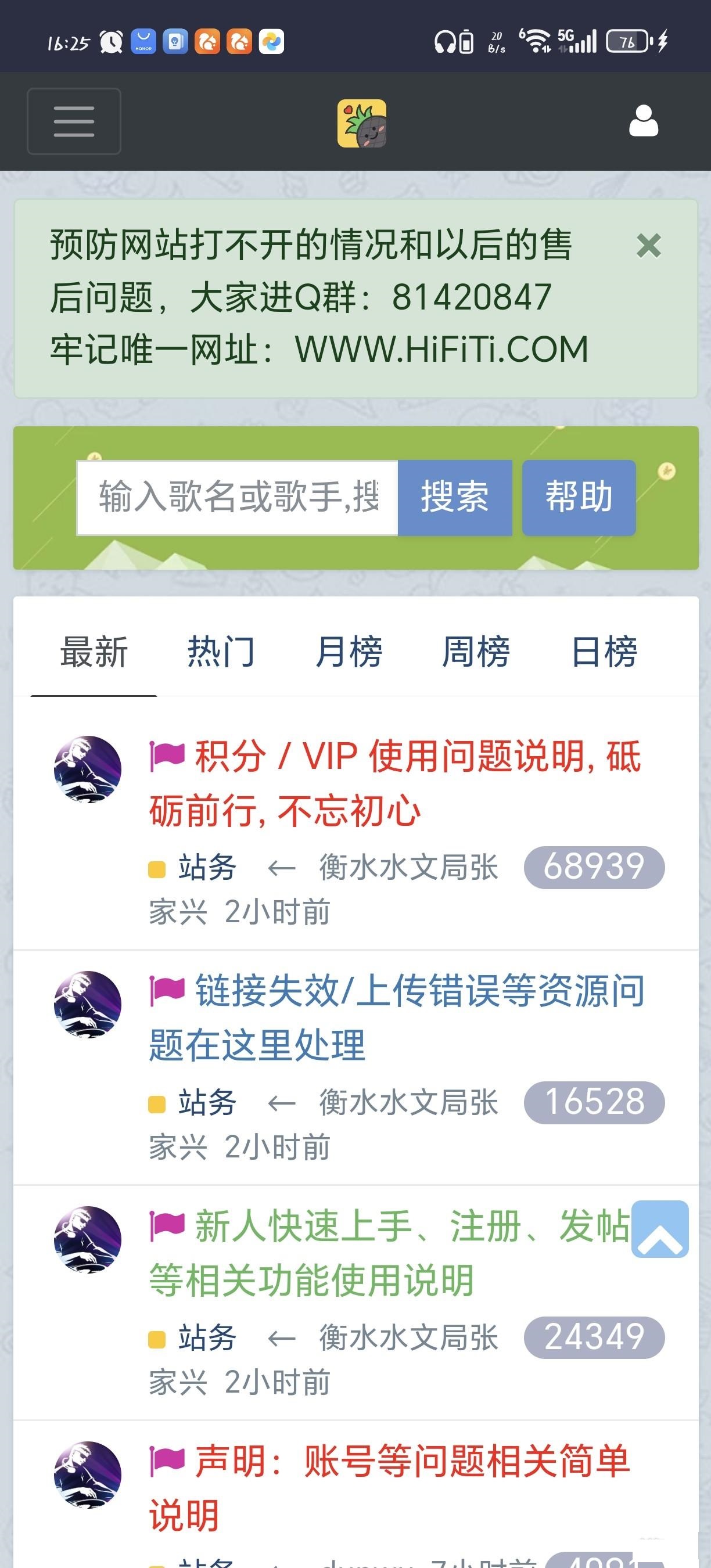Switch to the 日榜 tab

pyautogui.click(x=602, y=652)
